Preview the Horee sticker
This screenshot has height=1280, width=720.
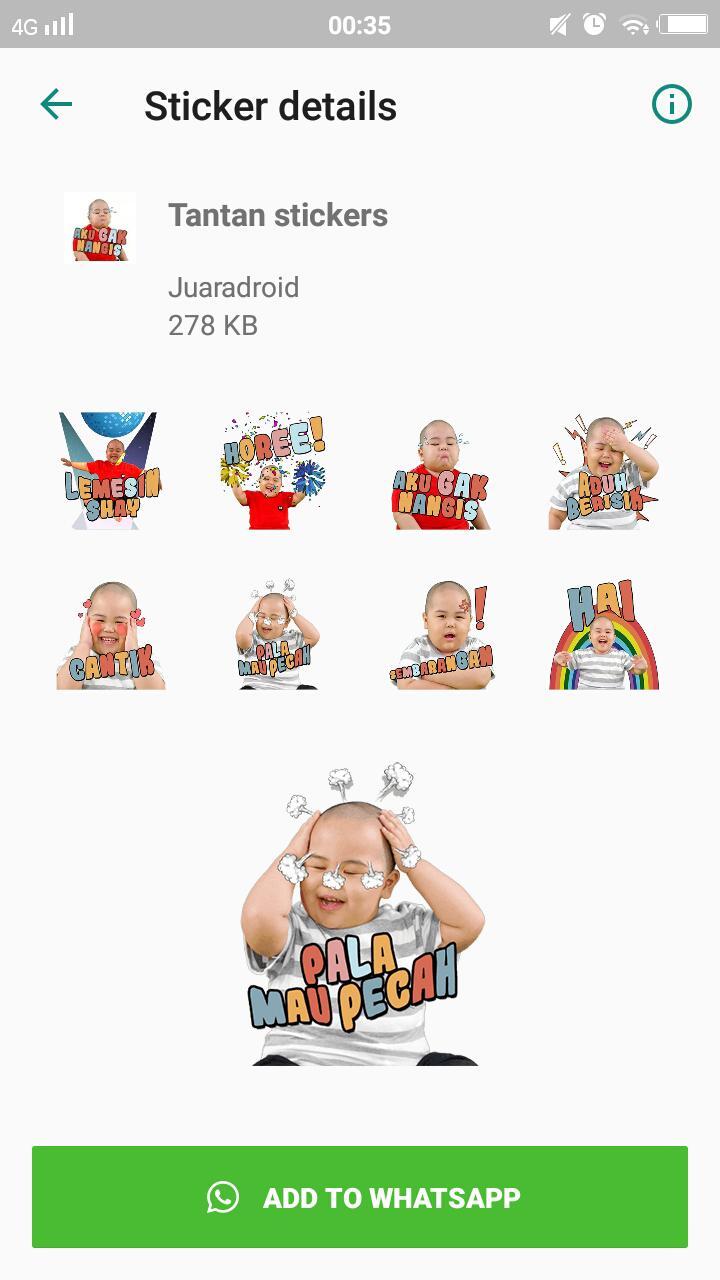pos(273,471)
